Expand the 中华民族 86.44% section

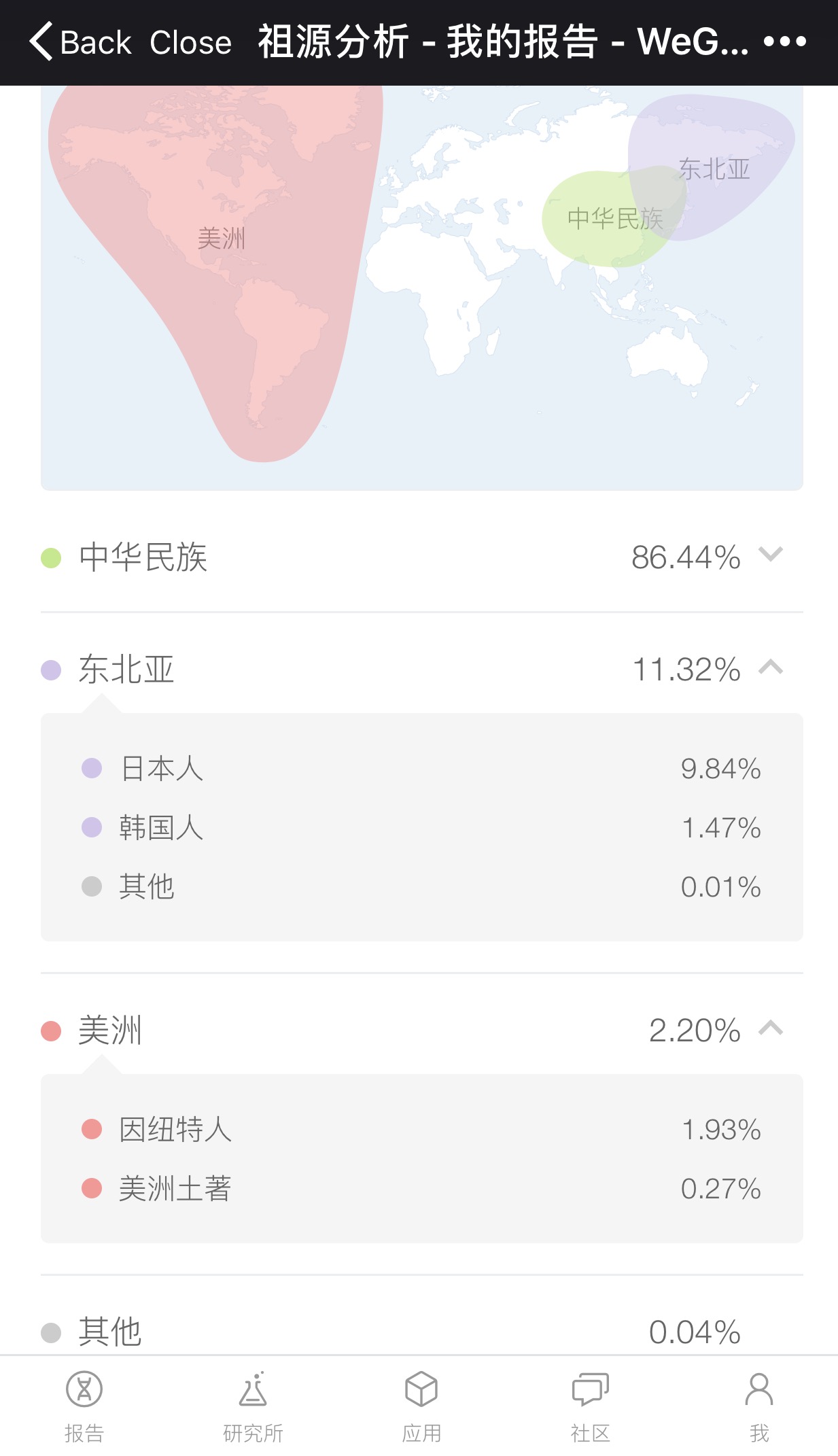pyautogui.click(x=421, y=557)
